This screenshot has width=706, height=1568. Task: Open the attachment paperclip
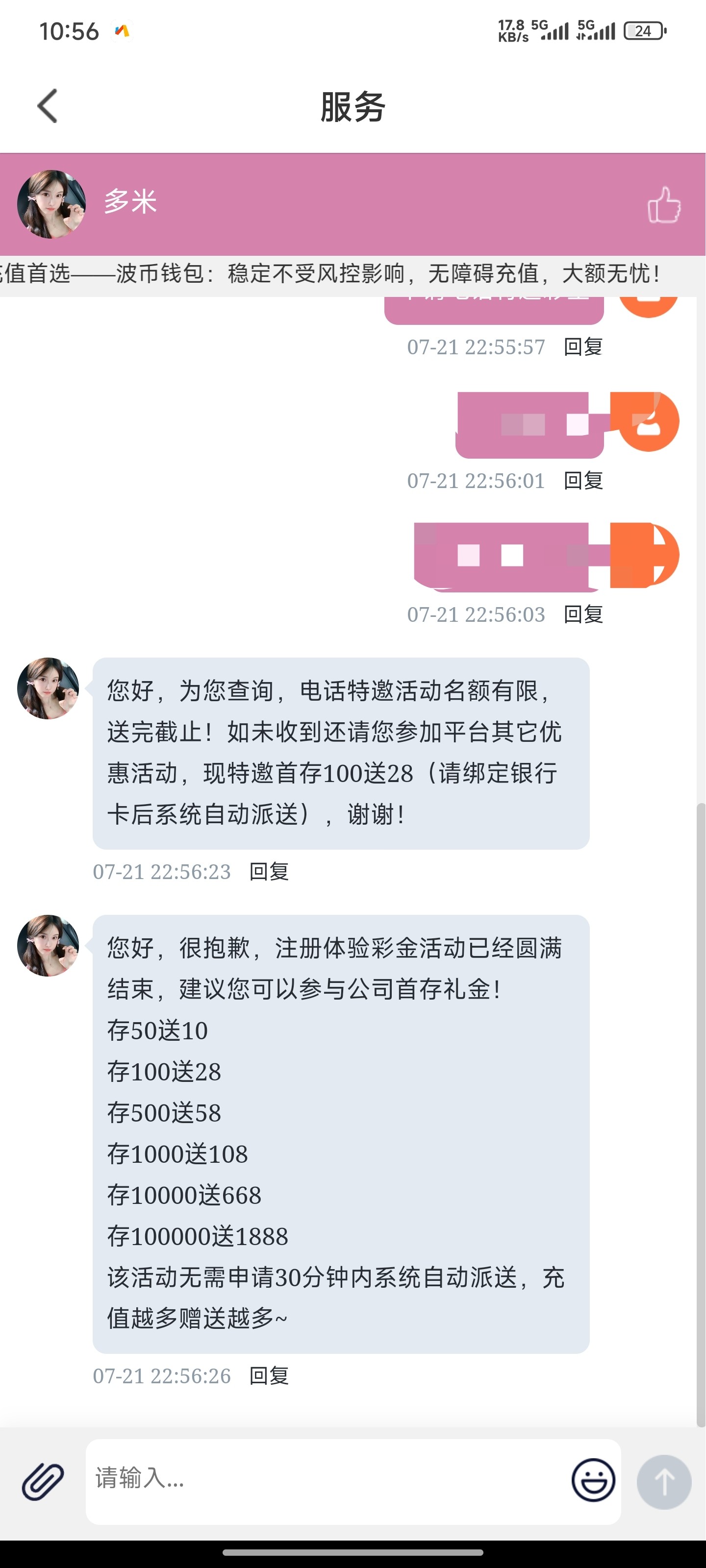(43, 1481)
